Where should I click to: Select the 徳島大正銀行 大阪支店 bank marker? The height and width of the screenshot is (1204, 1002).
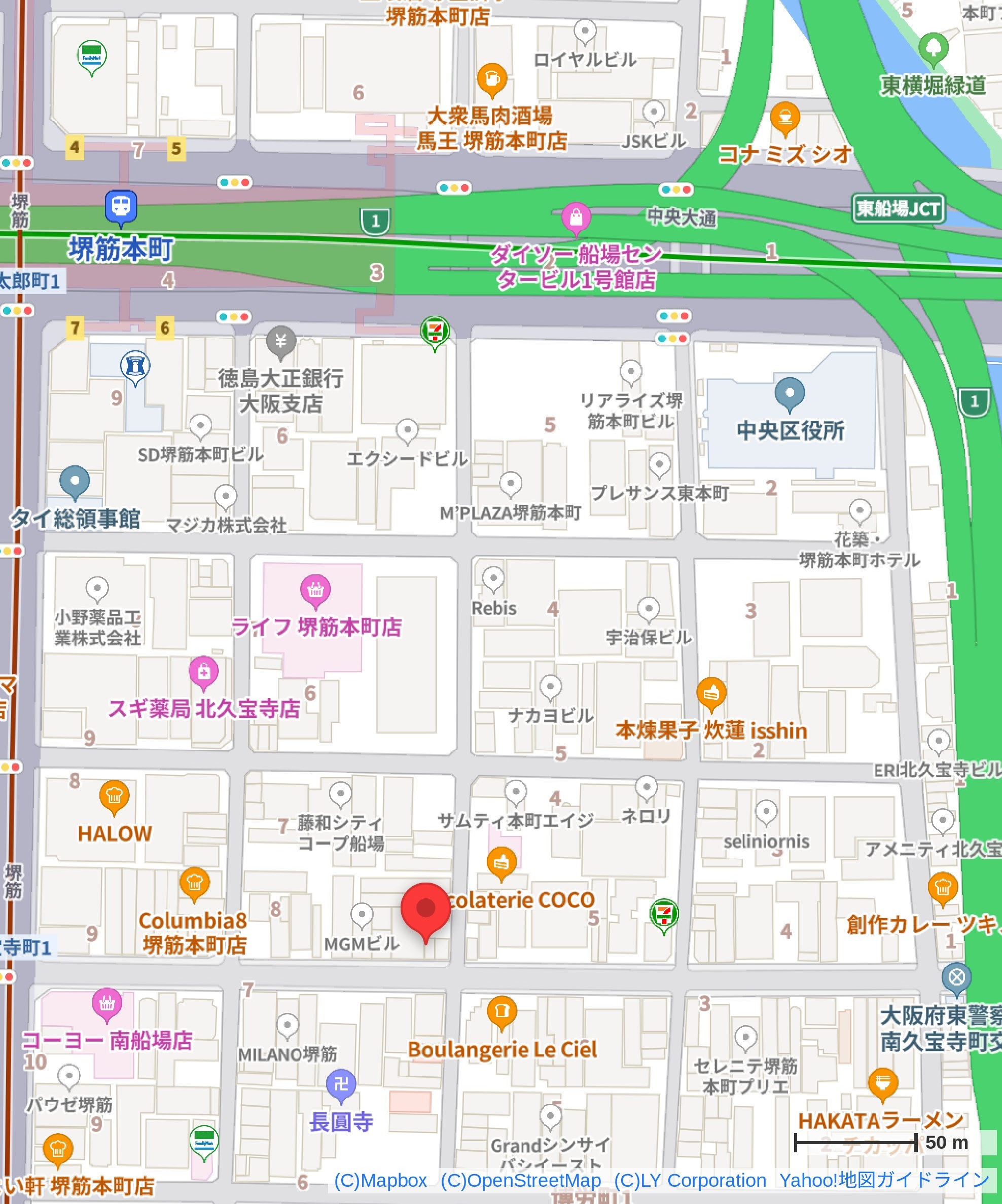tap(281, 342)
